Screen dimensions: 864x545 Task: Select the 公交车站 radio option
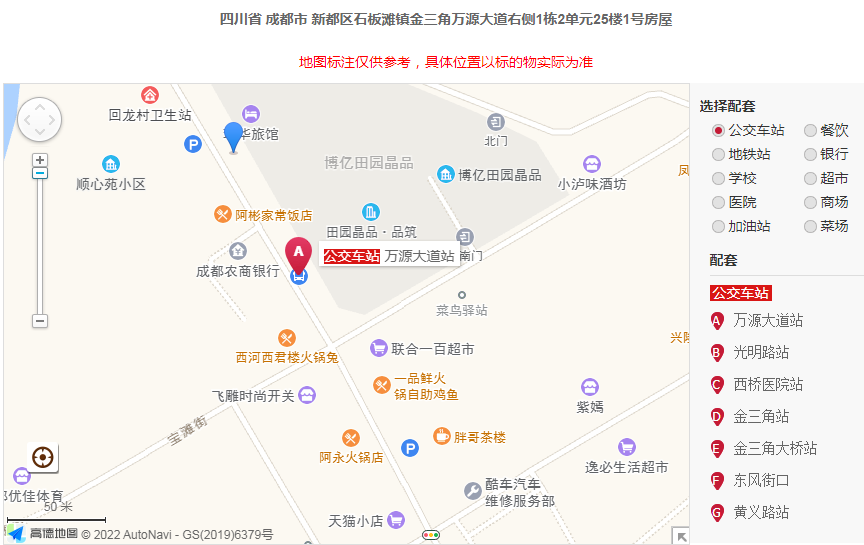pyautogui.click(x=718, y=130)
